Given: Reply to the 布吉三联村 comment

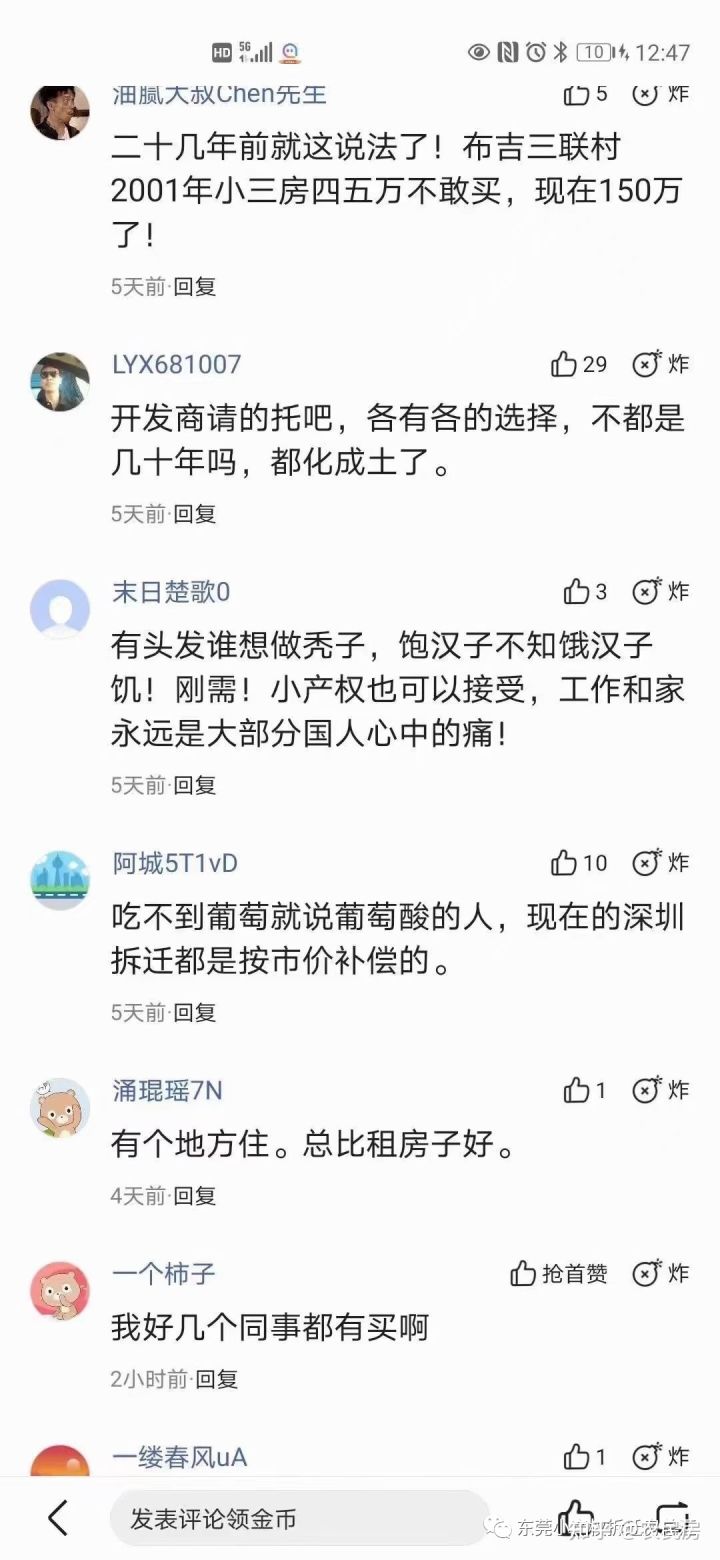Looking at the screenshot, I should (x=195, y=287).
